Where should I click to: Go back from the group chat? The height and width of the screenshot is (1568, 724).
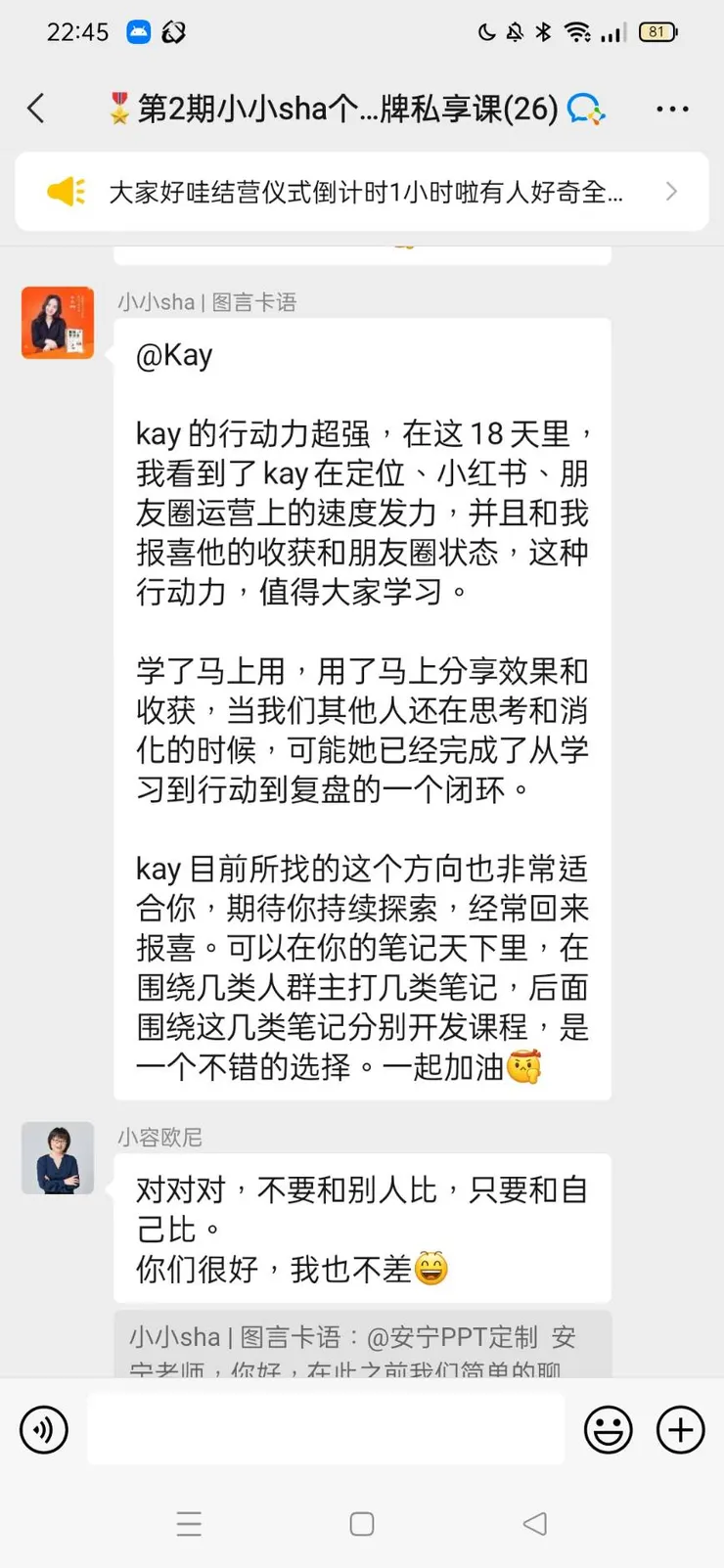point(36,108)
